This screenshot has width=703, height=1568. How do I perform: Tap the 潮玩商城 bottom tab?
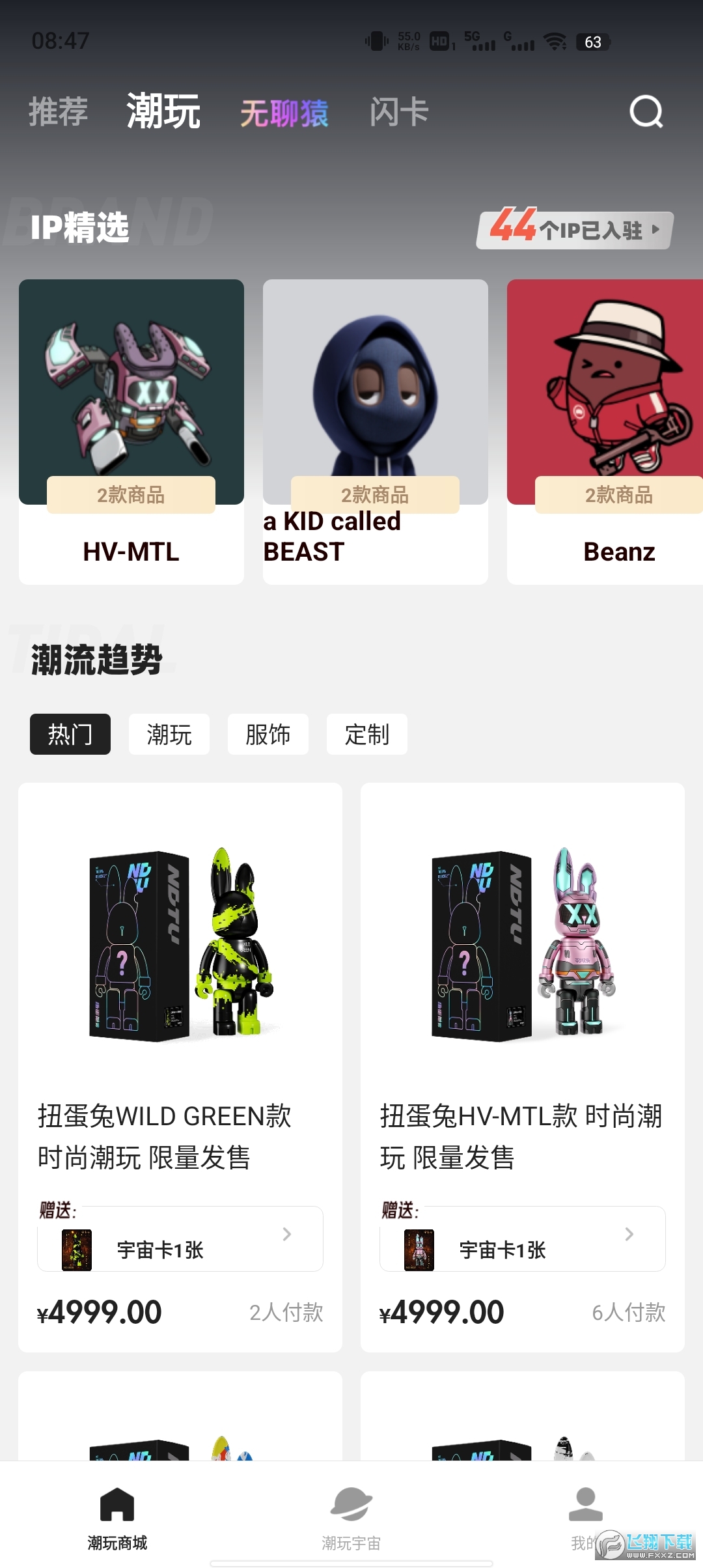coord(117,1516)
